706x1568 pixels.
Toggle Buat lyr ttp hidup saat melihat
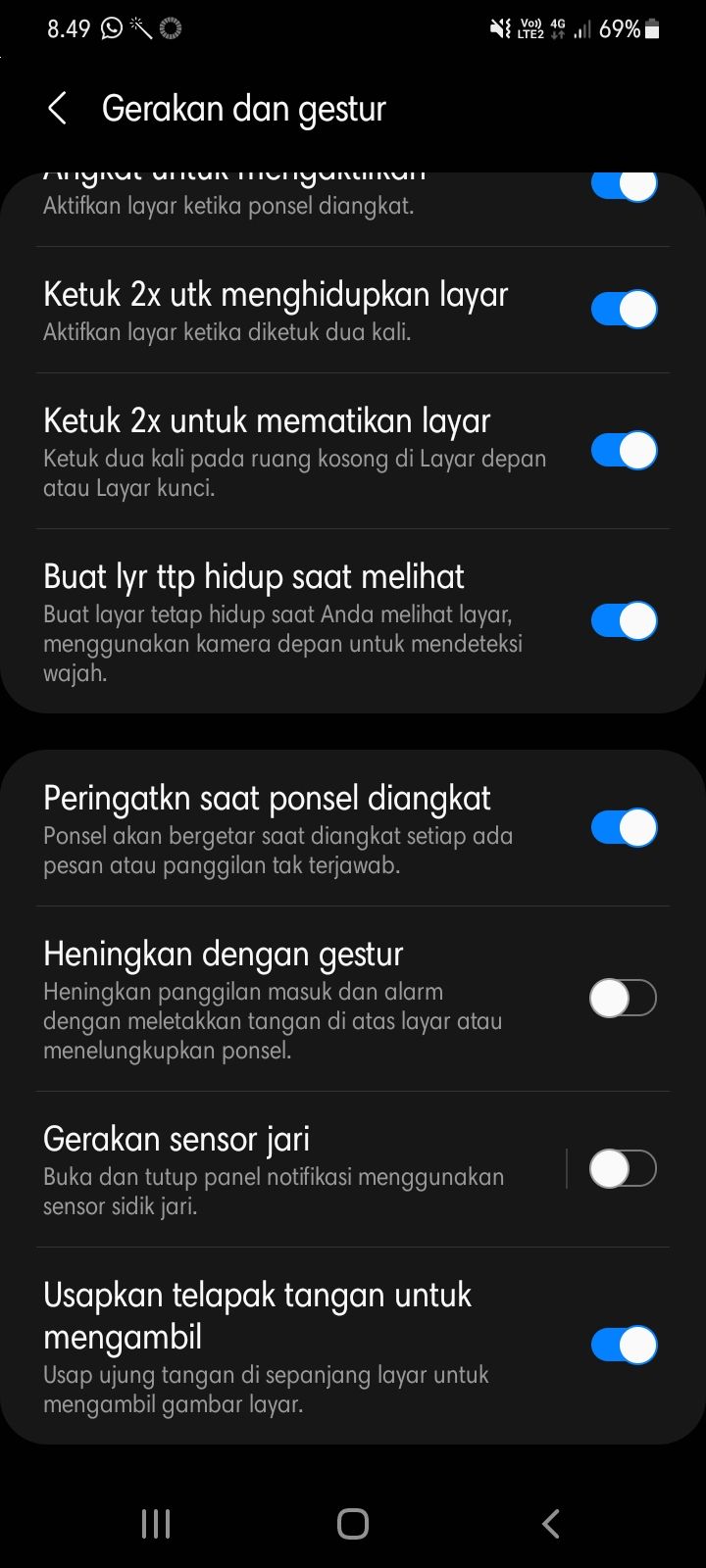624,621
